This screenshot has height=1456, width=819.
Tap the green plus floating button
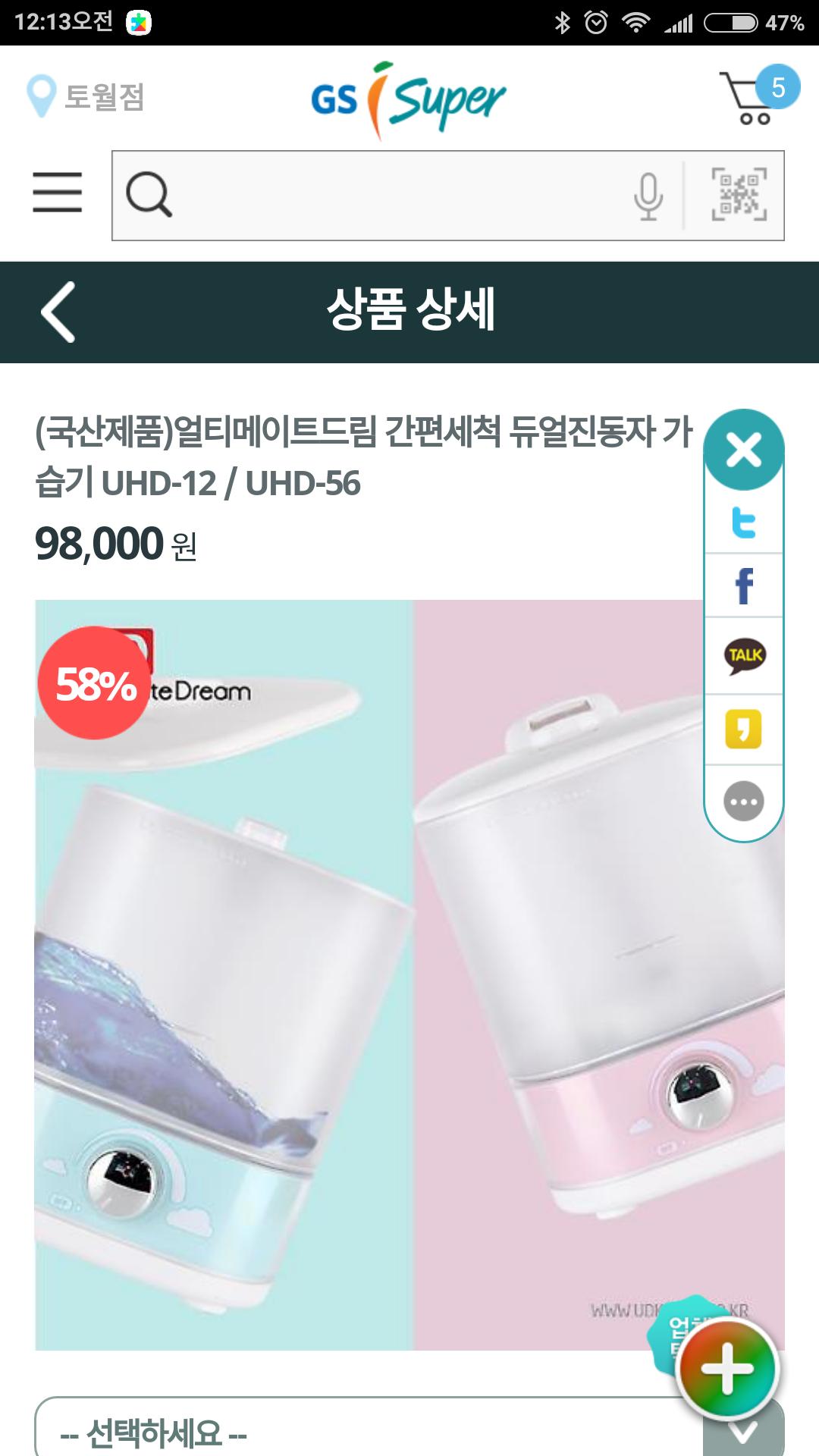(x=726, y=1370)
